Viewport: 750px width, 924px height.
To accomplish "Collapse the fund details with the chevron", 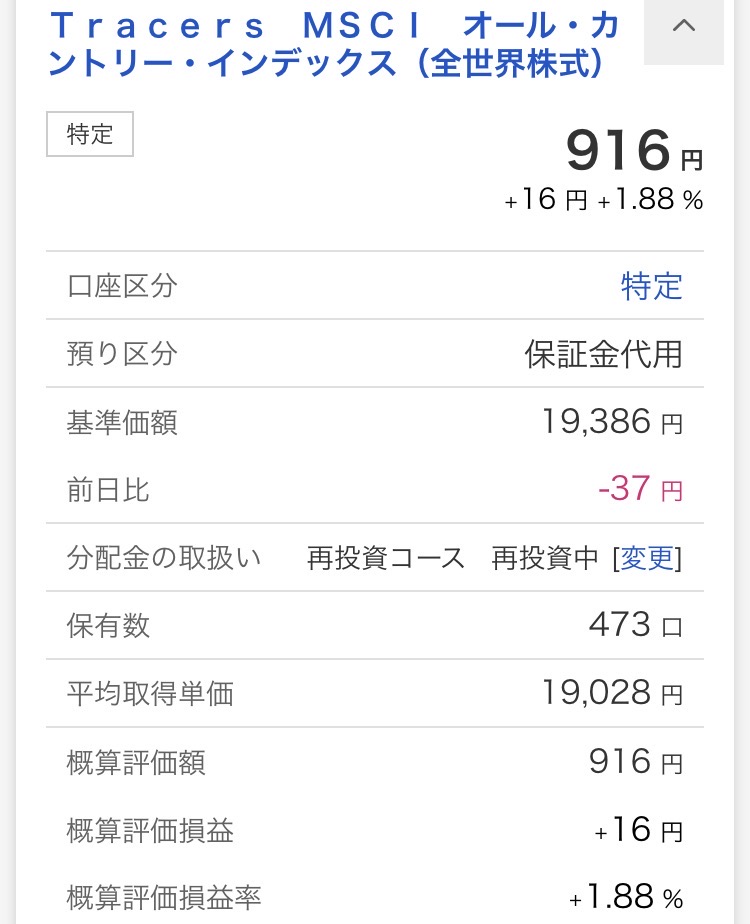I will pyautogui.click(x=684, y=28).
